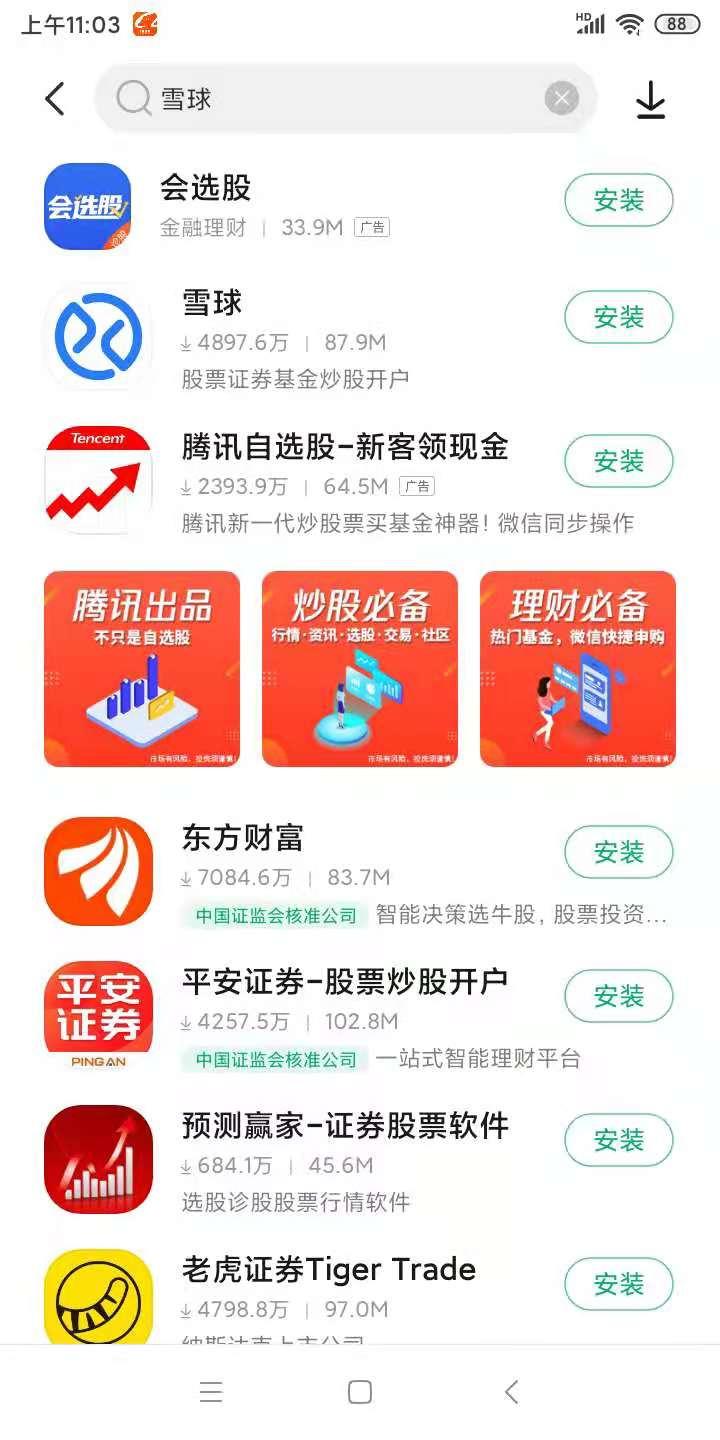The height and width of the screenshot is (1440, 720).
Task: Install the 会选股 app
Action: (x=618, y=200)
